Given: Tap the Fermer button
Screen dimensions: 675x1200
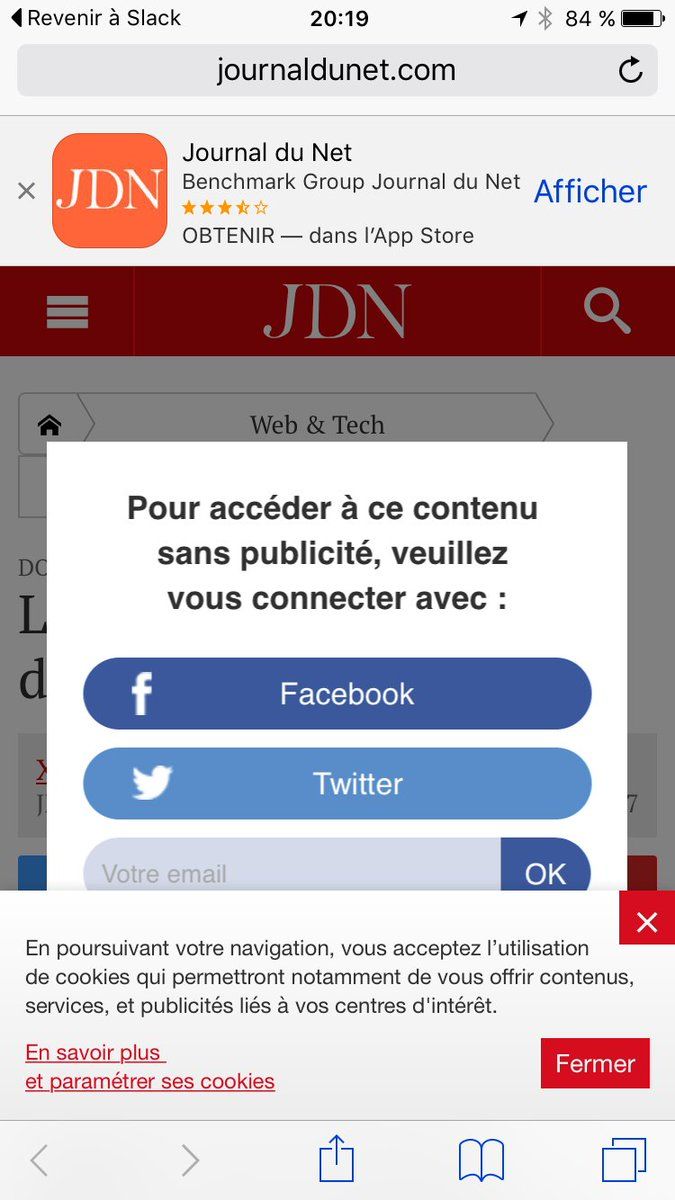Looking at the screenshot, I should click(x=595, y=1063).
